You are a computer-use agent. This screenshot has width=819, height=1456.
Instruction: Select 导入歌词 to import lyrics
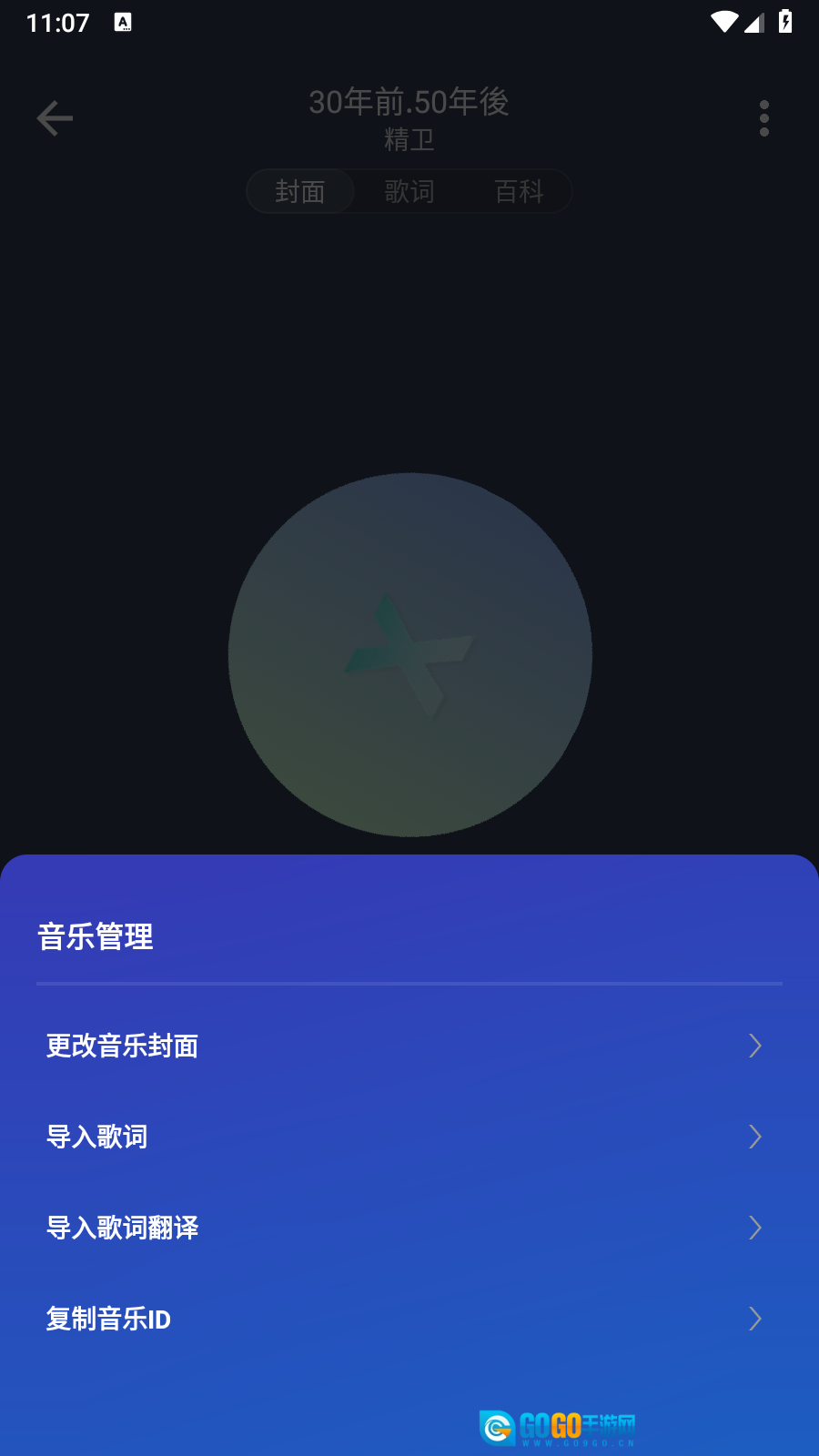(x=98, y=1137)
